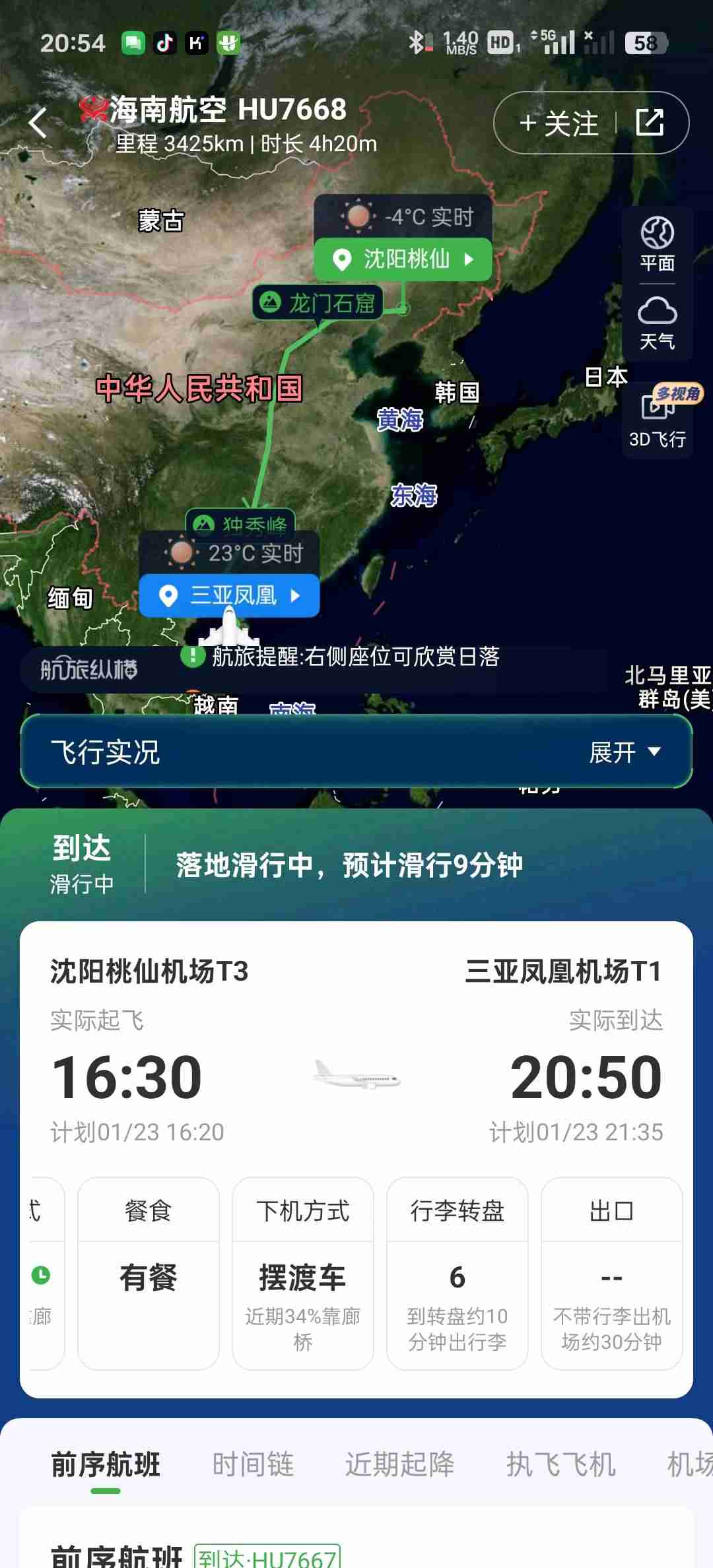Viewport: 713px width, 1568px height.
Task: Open the 餐食 meal card
Action: 148,1273
